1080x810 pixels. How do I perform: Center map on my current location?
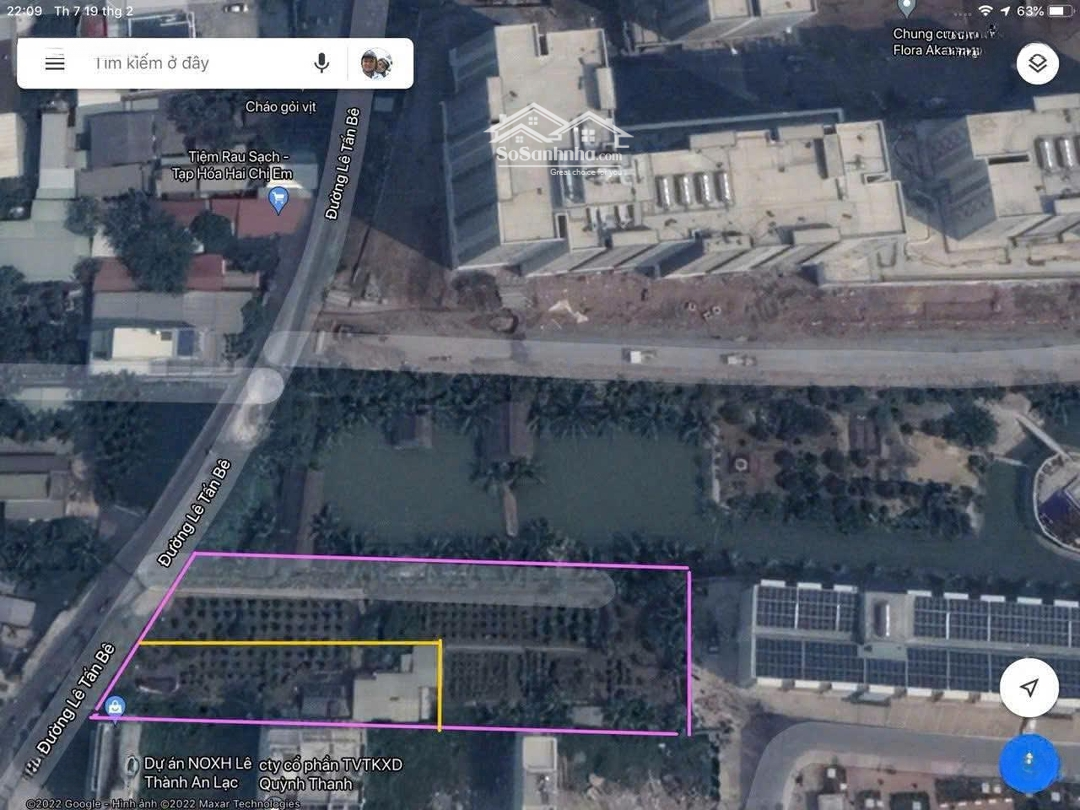(1029, 687)
